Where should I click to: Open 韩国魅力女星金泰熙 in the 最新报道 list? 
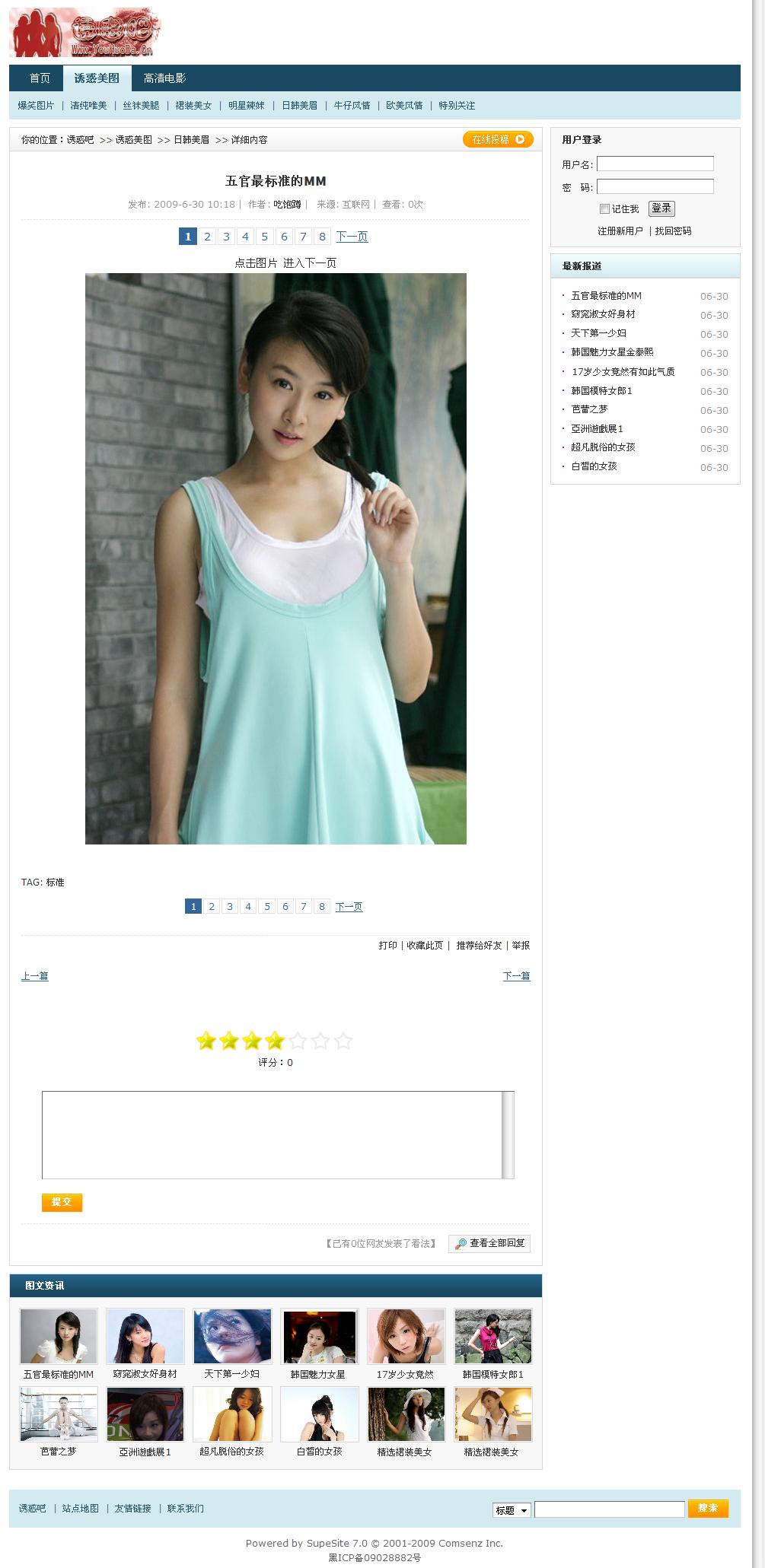pos(612,352)
